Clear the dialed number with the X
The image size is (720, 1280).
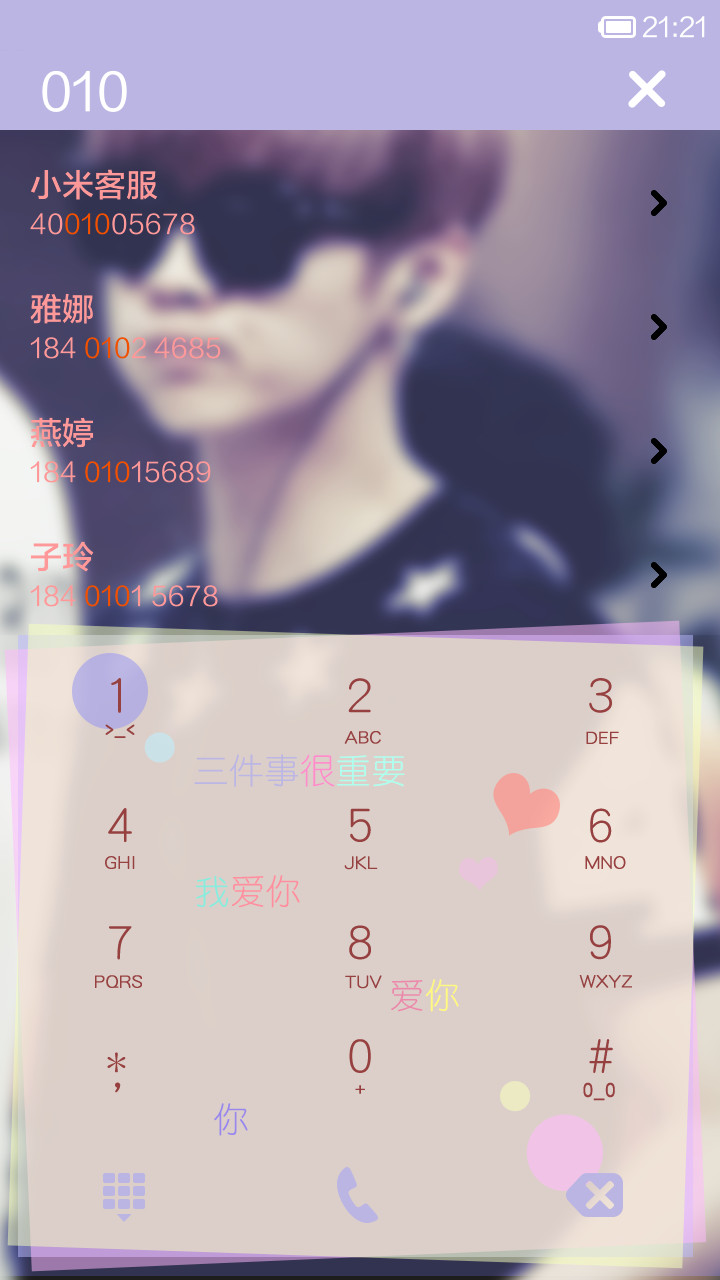(x=646, y=90)
